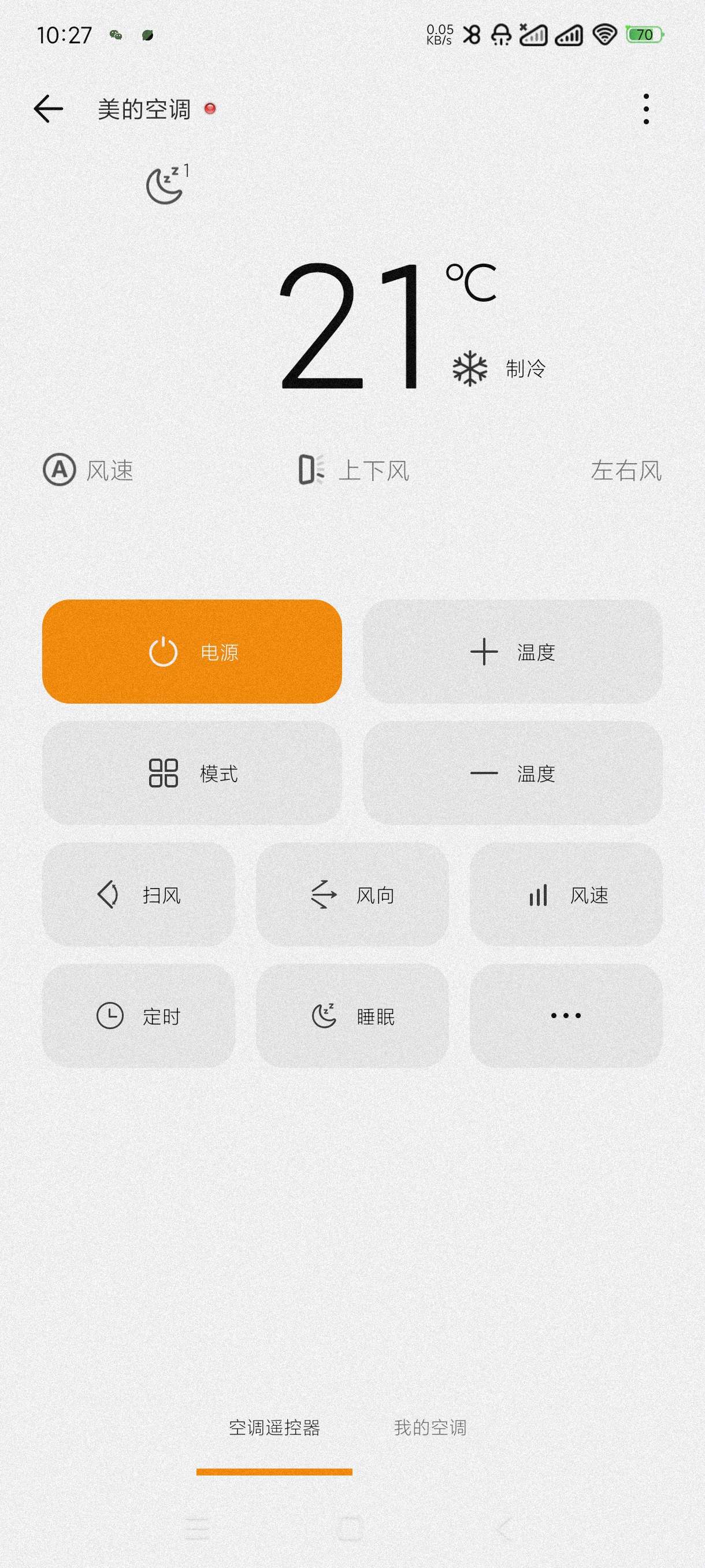Increase temperature with the plus 温度 button
The width and height of the screenshot is (705, 1568).
coord(512,651)
